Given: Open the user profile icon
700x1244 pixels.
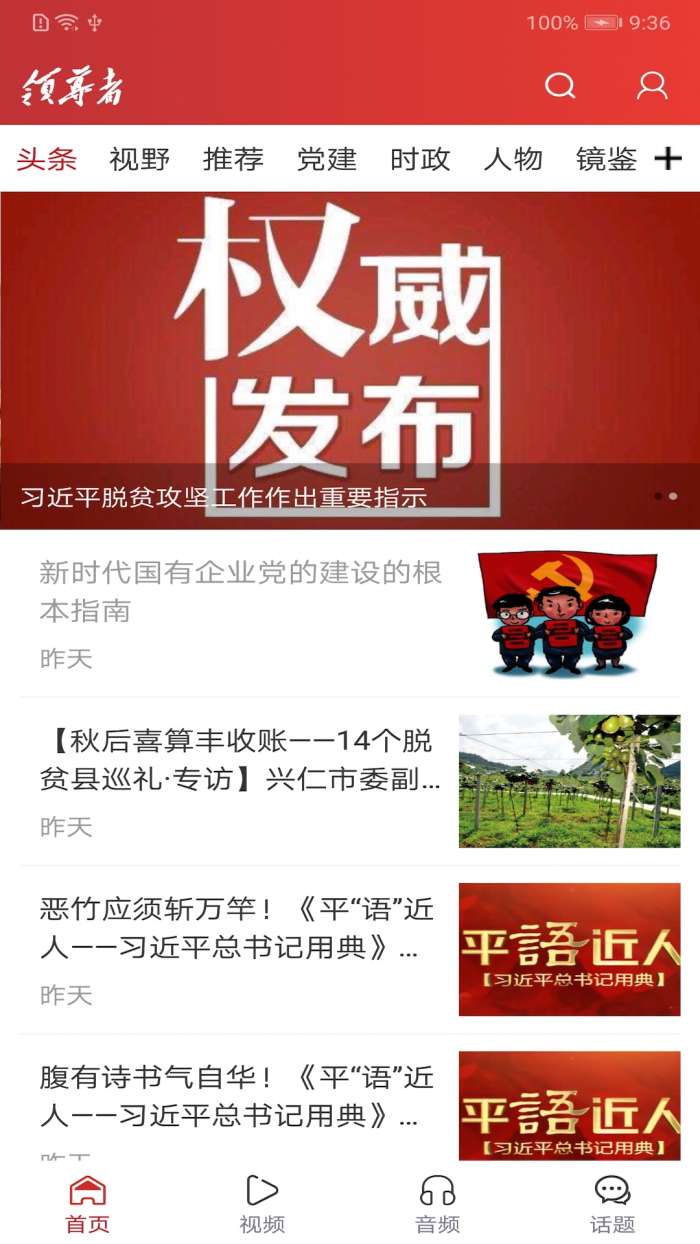Looking at the screenshot, I should (652, 86).
